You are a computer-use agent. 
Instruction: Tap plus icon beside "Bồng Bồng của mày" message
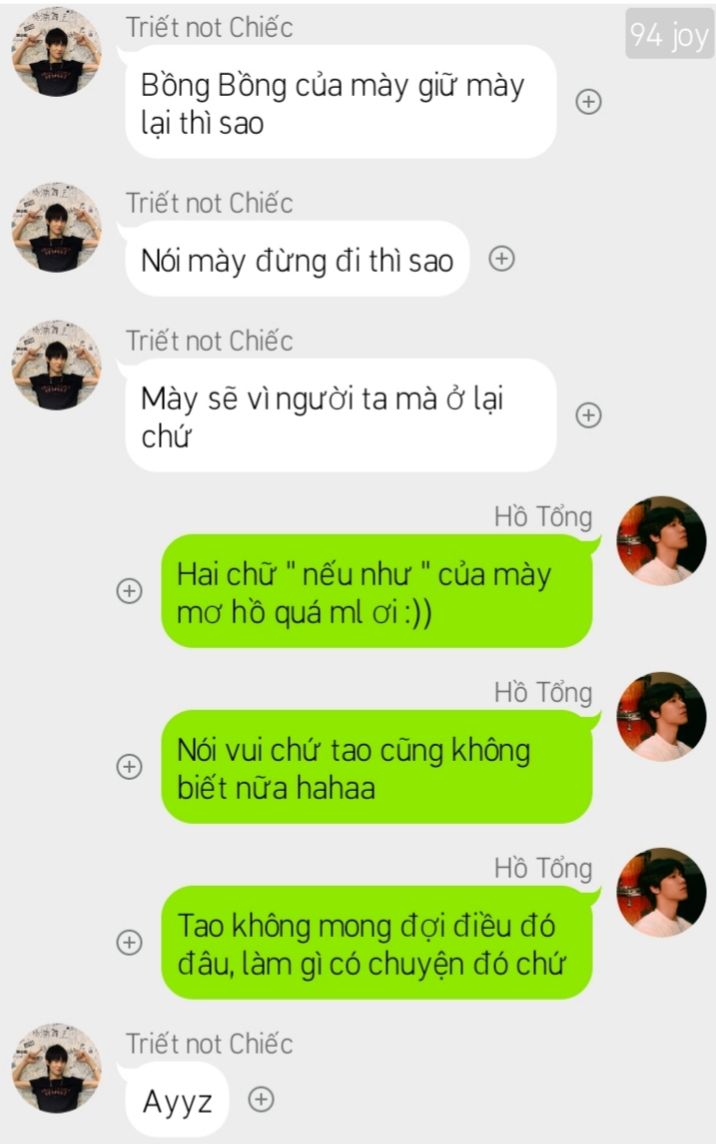pyautogui.click(x=589, y=102)
